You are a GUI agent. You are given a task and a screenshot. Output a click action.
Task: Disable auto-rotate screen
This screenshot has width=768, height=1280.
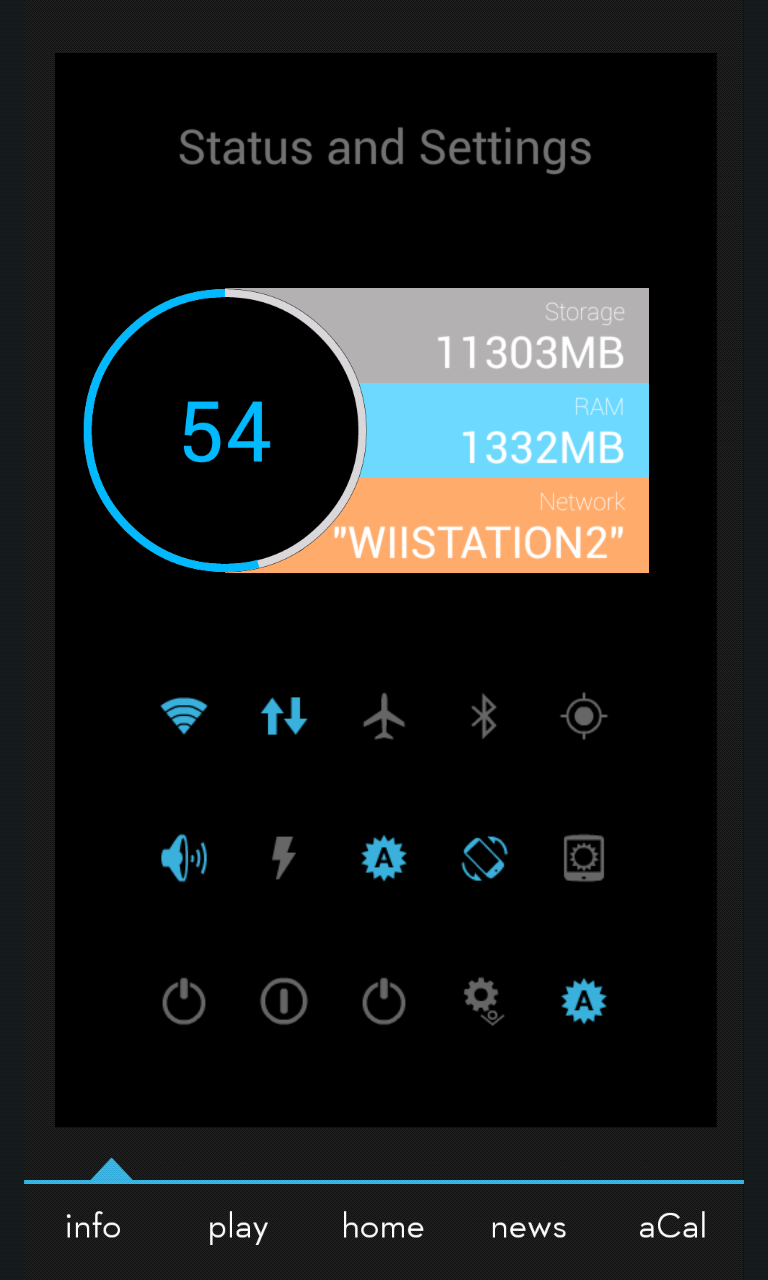pos(484,858)
